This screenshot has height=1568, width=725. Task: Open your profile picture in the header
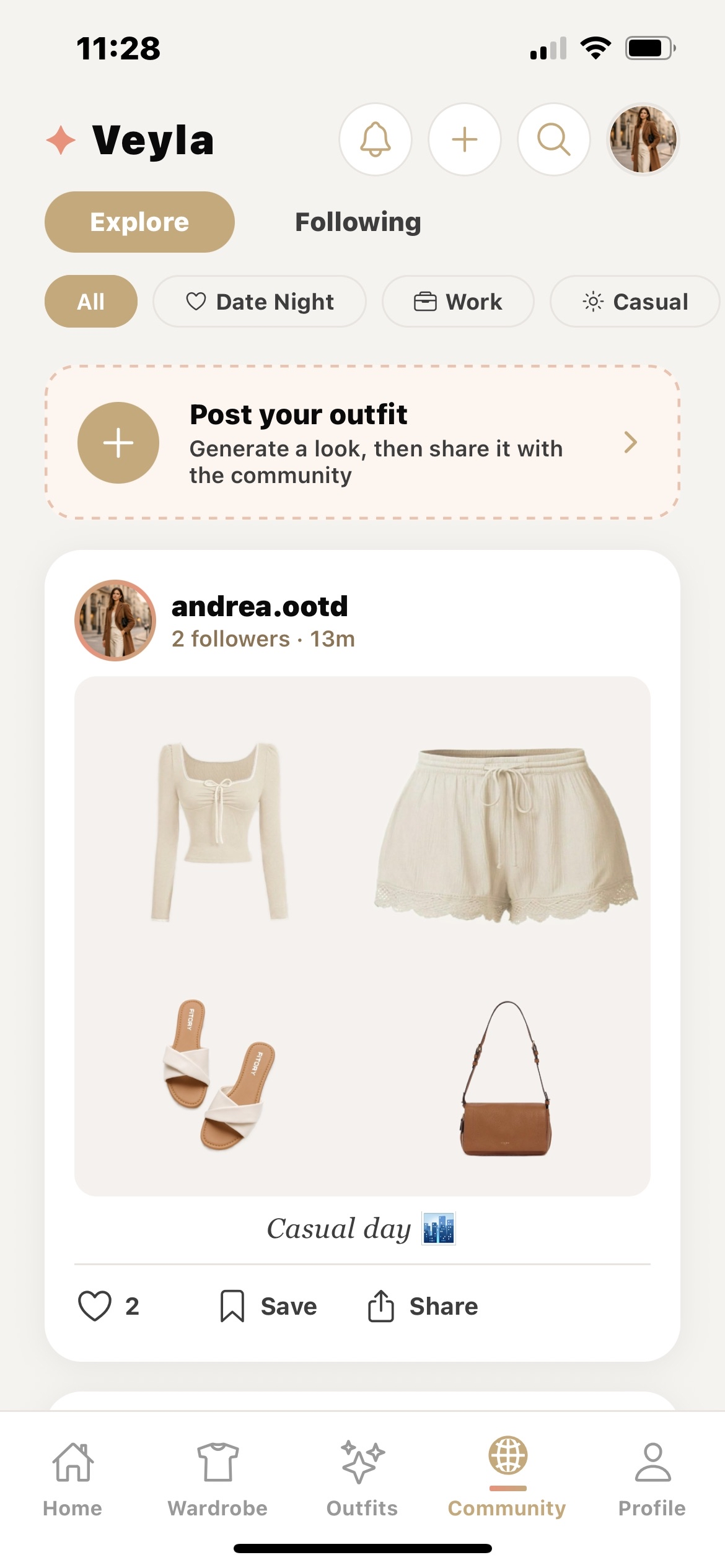tap(643, 139)
